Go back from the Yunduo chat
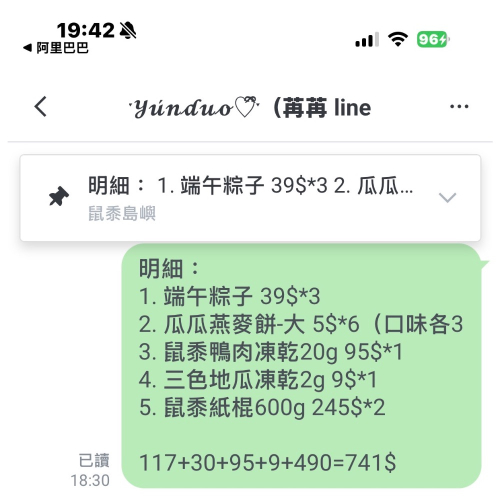This screenshot has width=500, height=500. (41, 107)
